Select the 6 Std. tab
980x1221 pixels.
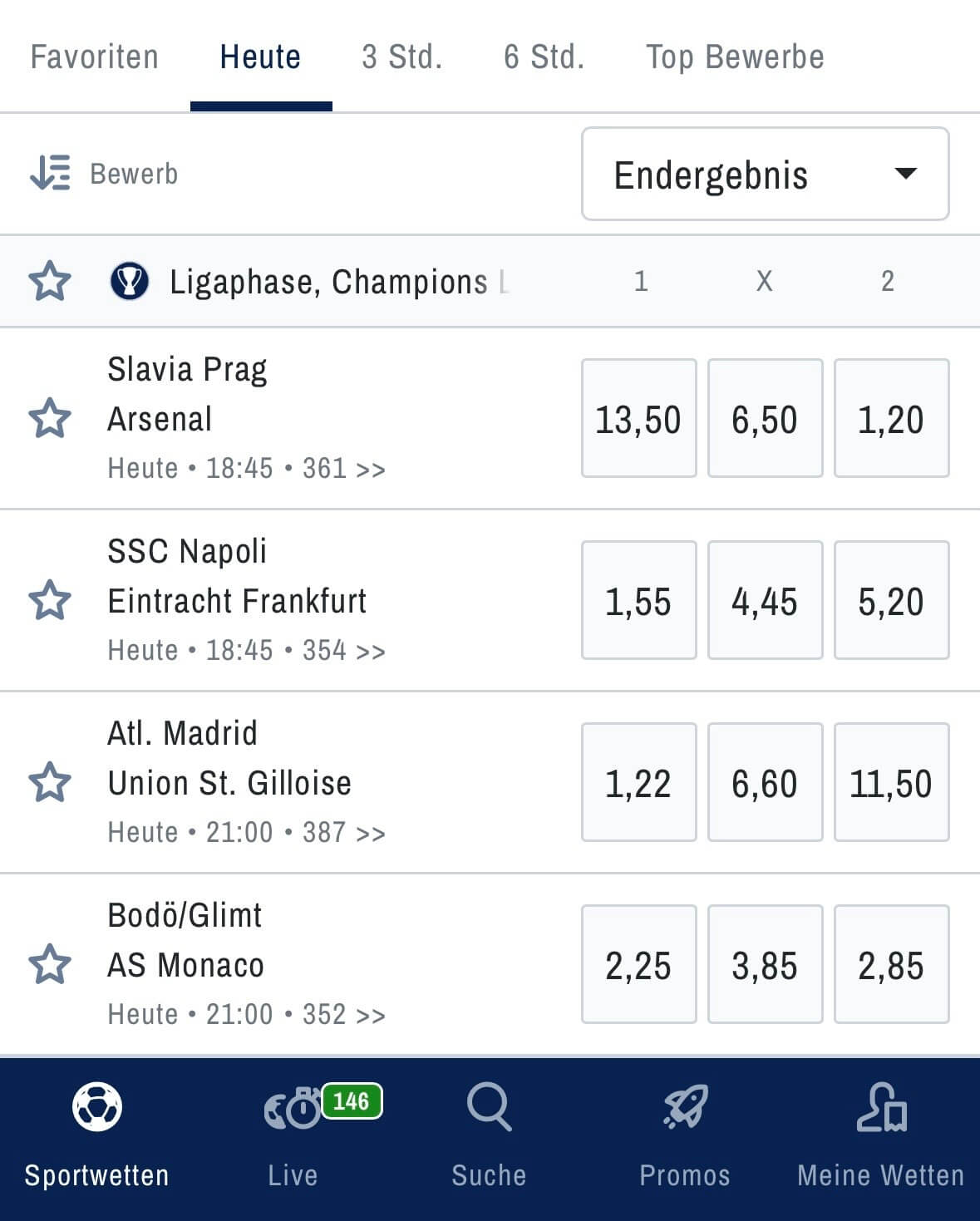pos(544,57)
